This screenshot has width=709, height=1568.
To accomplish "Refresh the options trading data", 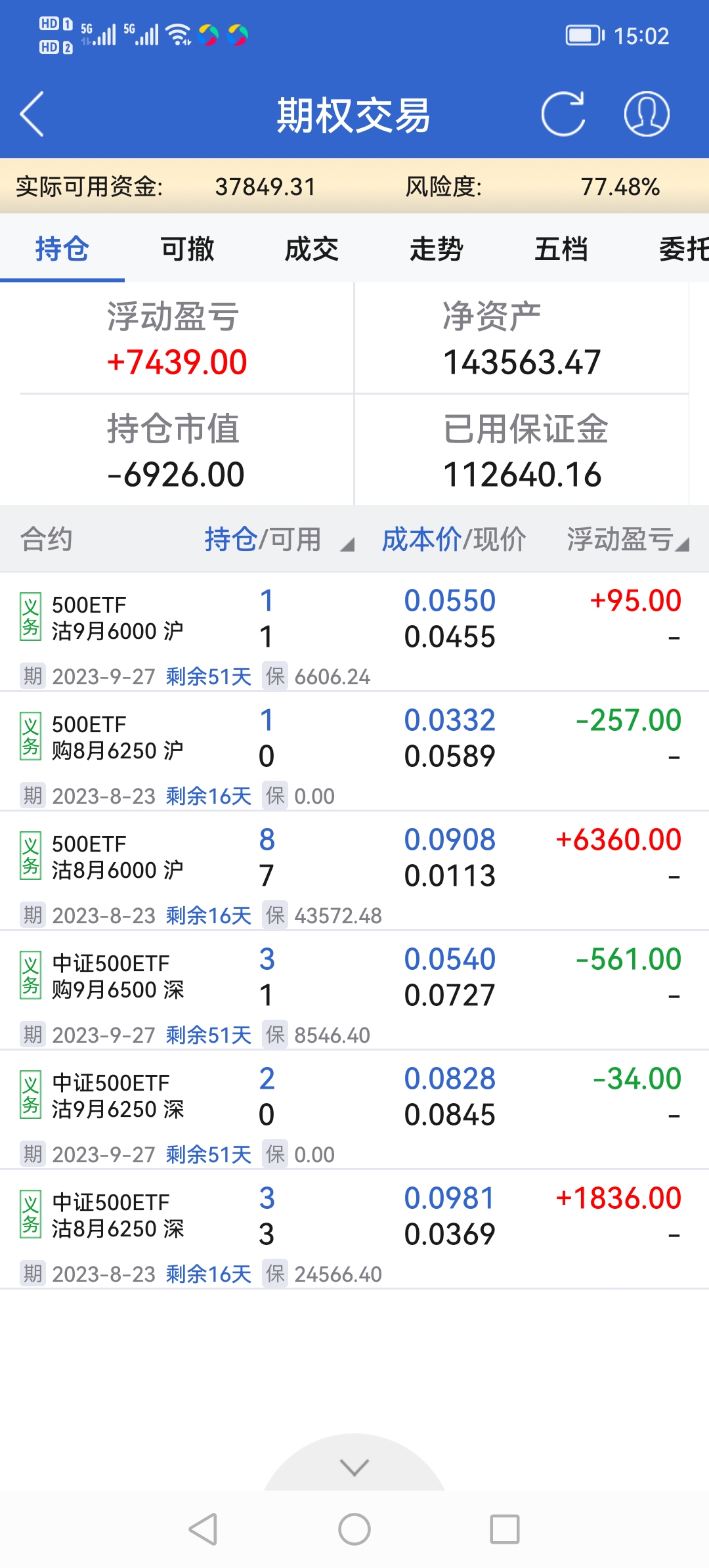I will click(563, 114).
